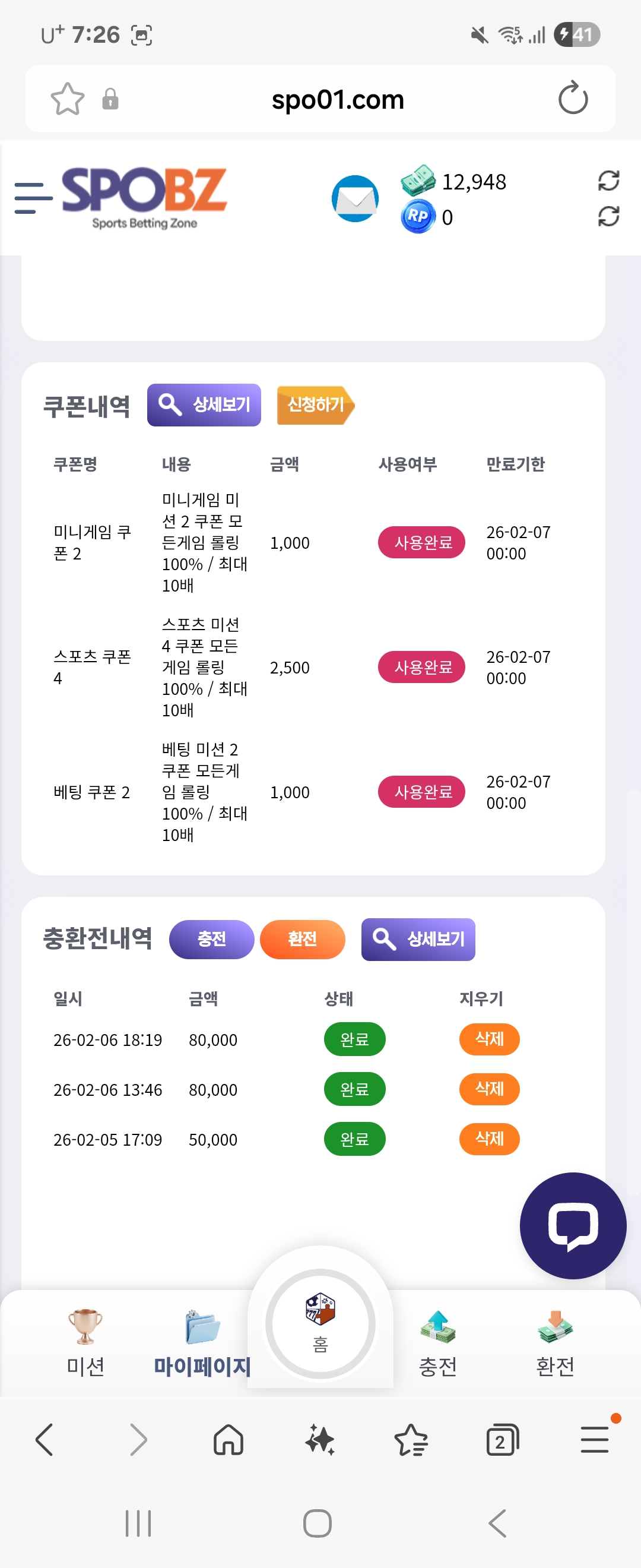Reload the spo01.com page
Screen dimensions: 641x1568
[573, 99]
